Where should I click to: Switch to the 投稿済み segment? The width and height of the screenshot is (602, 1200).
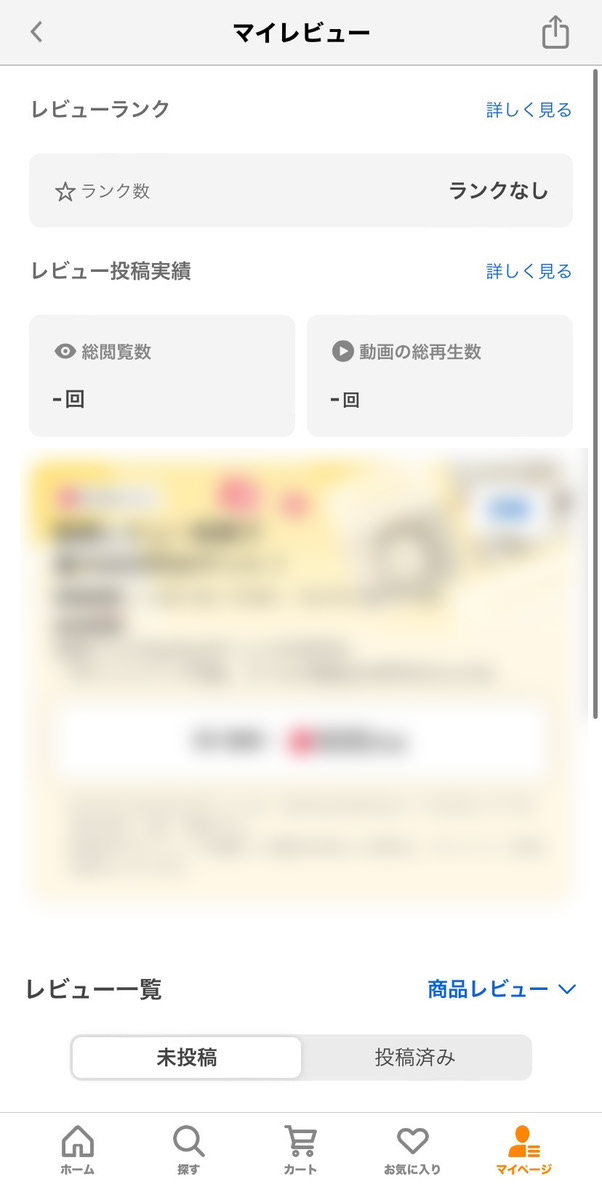tap(416, 1057)
